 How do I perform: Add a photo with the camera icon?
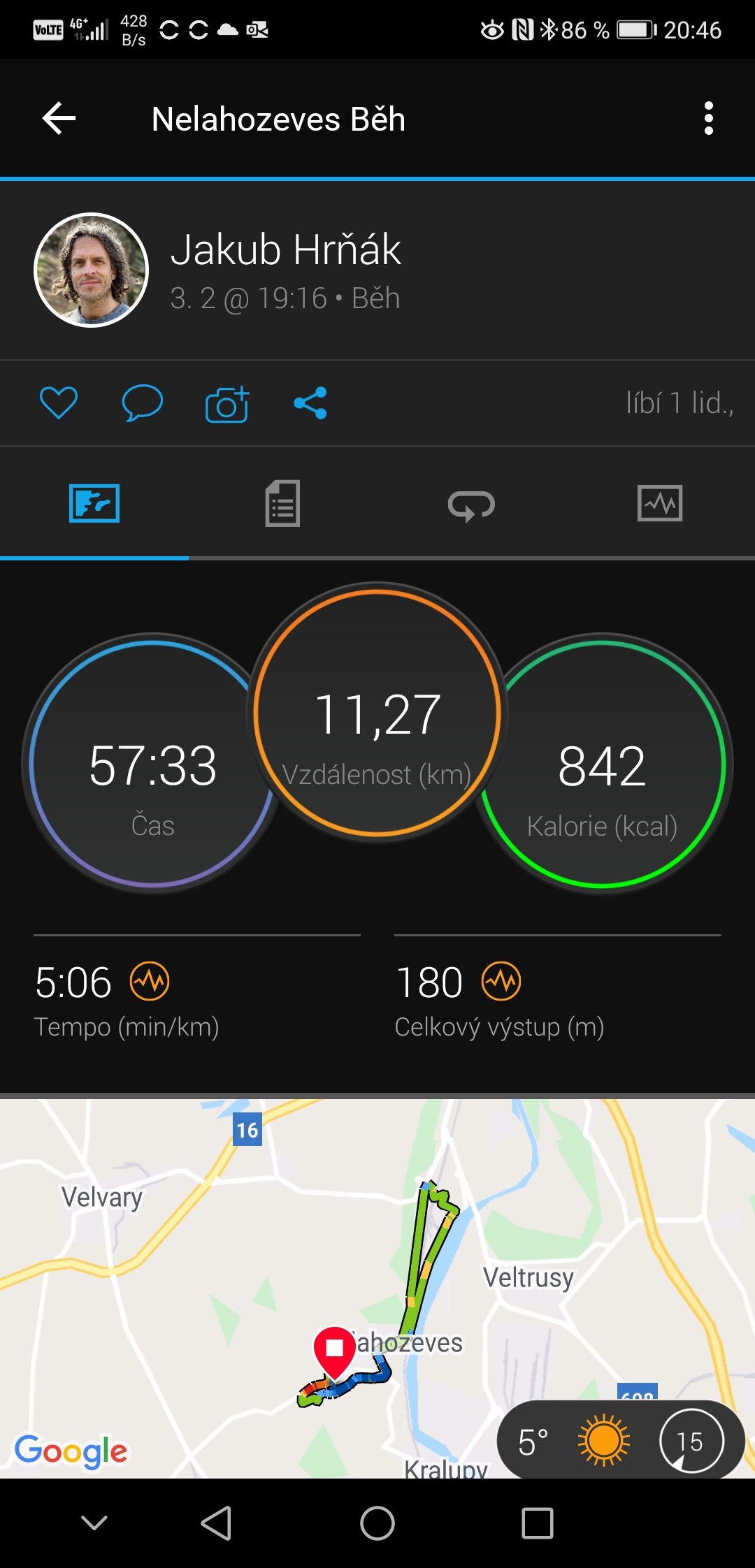tap(227, 404)
